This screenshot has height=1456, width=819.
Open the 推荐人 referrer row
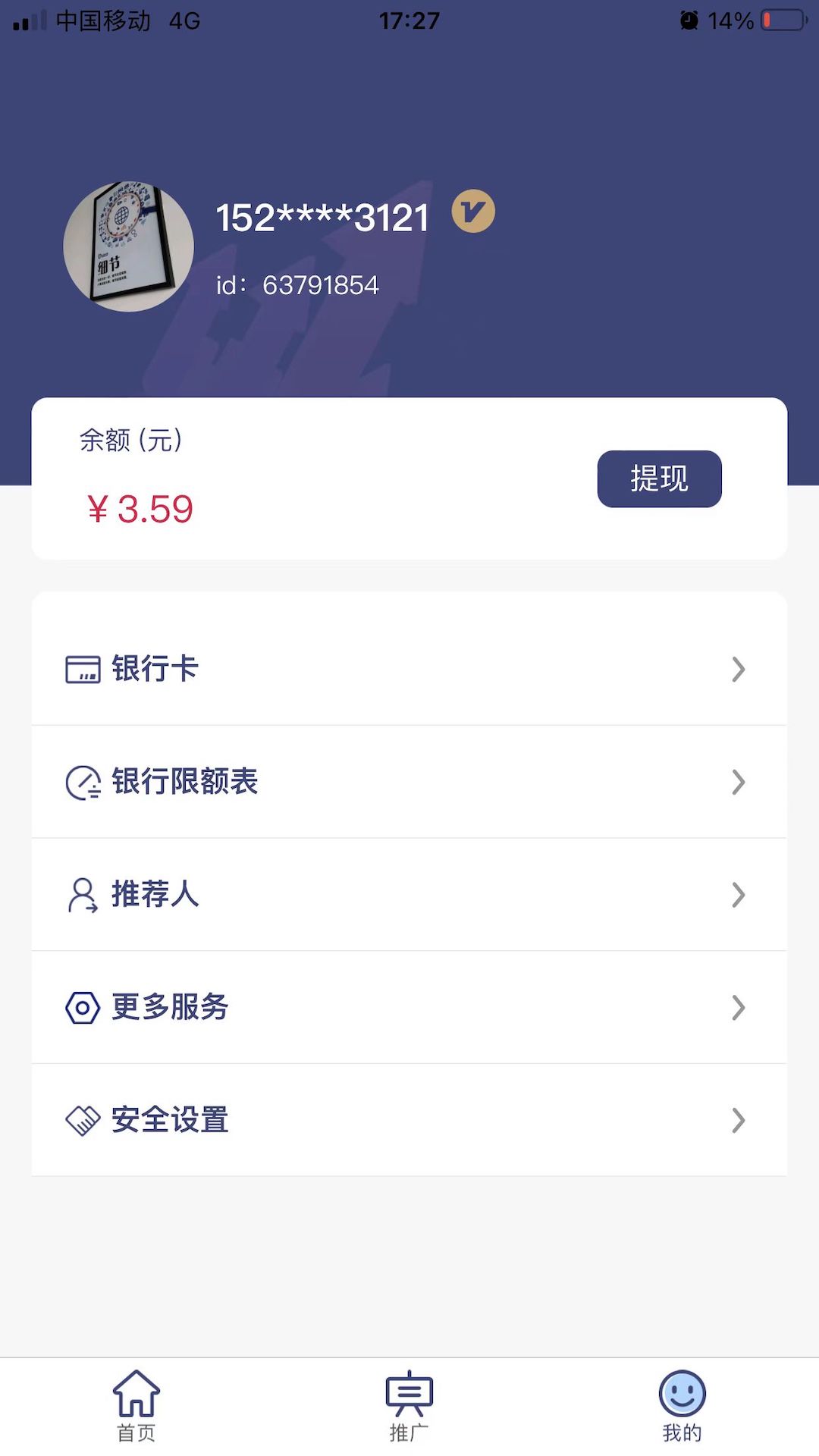(x=409, y=895)
